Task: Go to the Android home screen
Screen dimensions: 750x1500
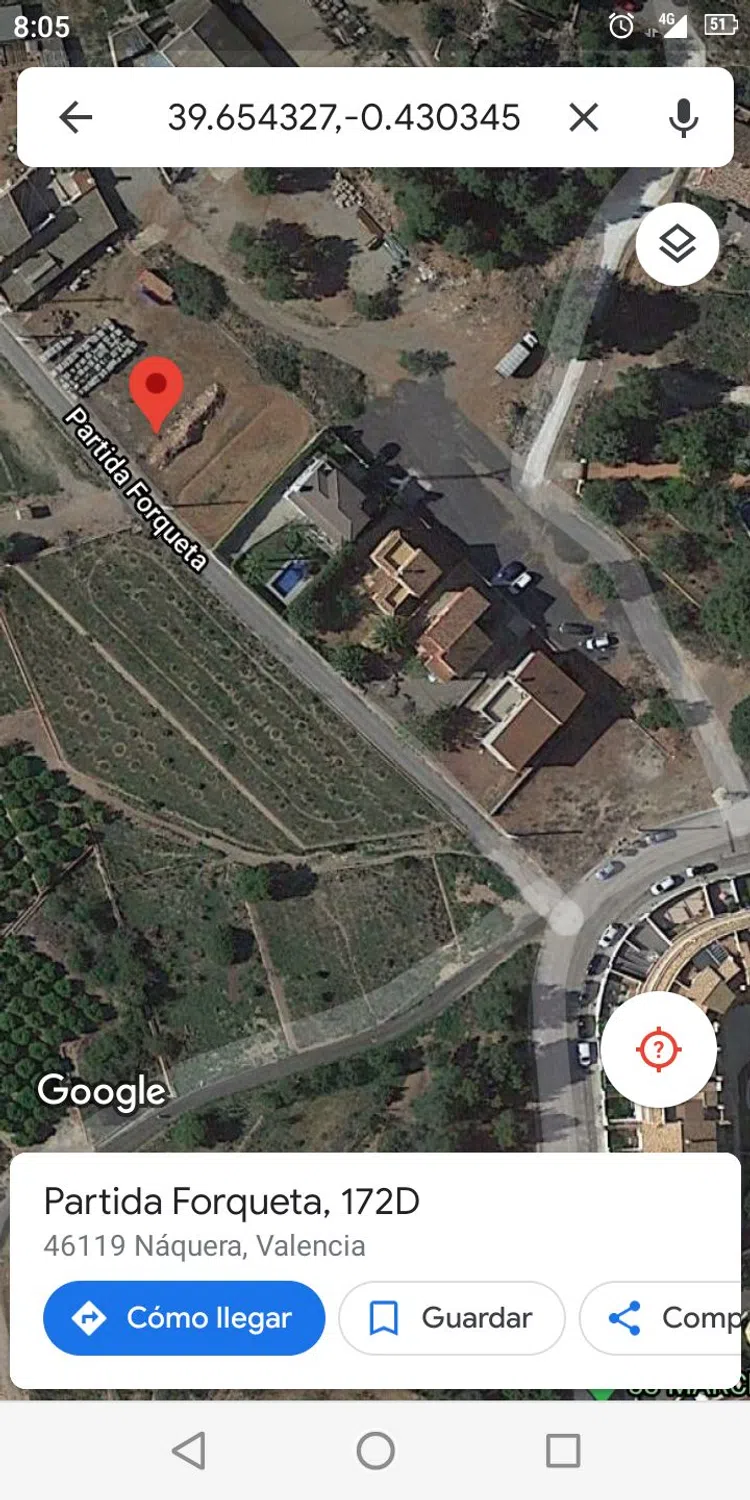Action: pos(375,1450)
